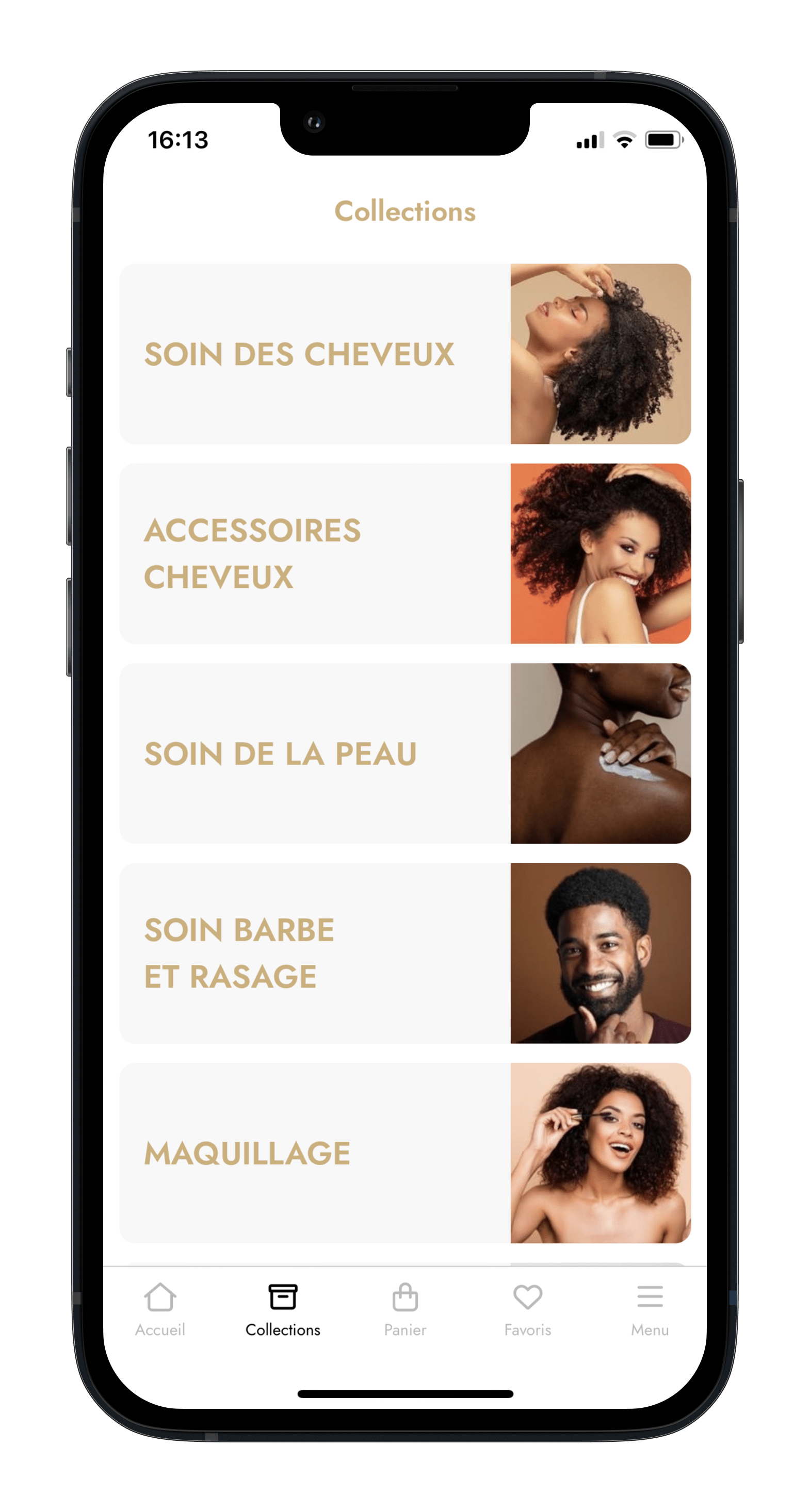The image size is (810, 1512).
Task: Browse the Soin barbe et rasage collection
Action: pyautogui.click(x=404, y=952)
